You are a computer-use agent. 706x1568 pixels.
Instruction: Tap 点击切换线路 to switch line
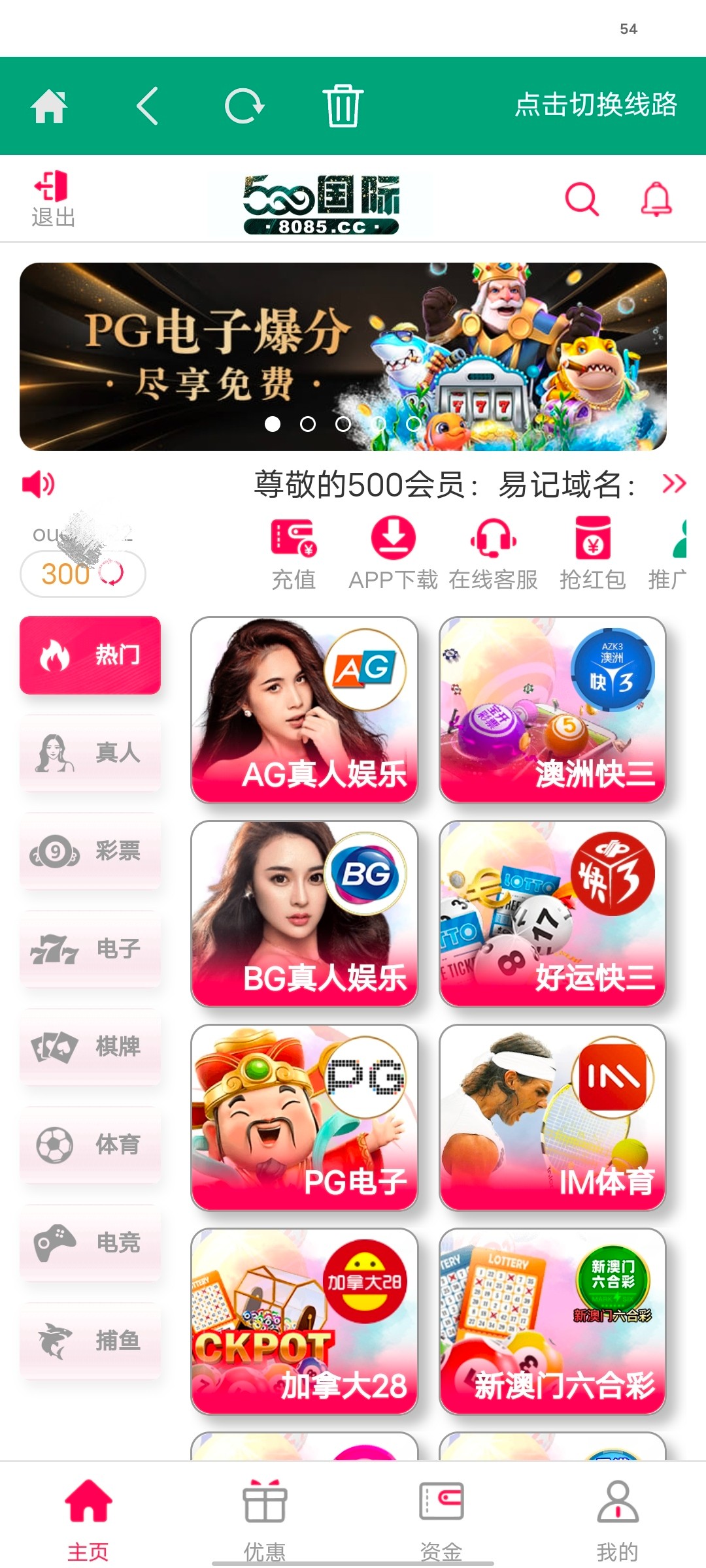pos(595,105)
